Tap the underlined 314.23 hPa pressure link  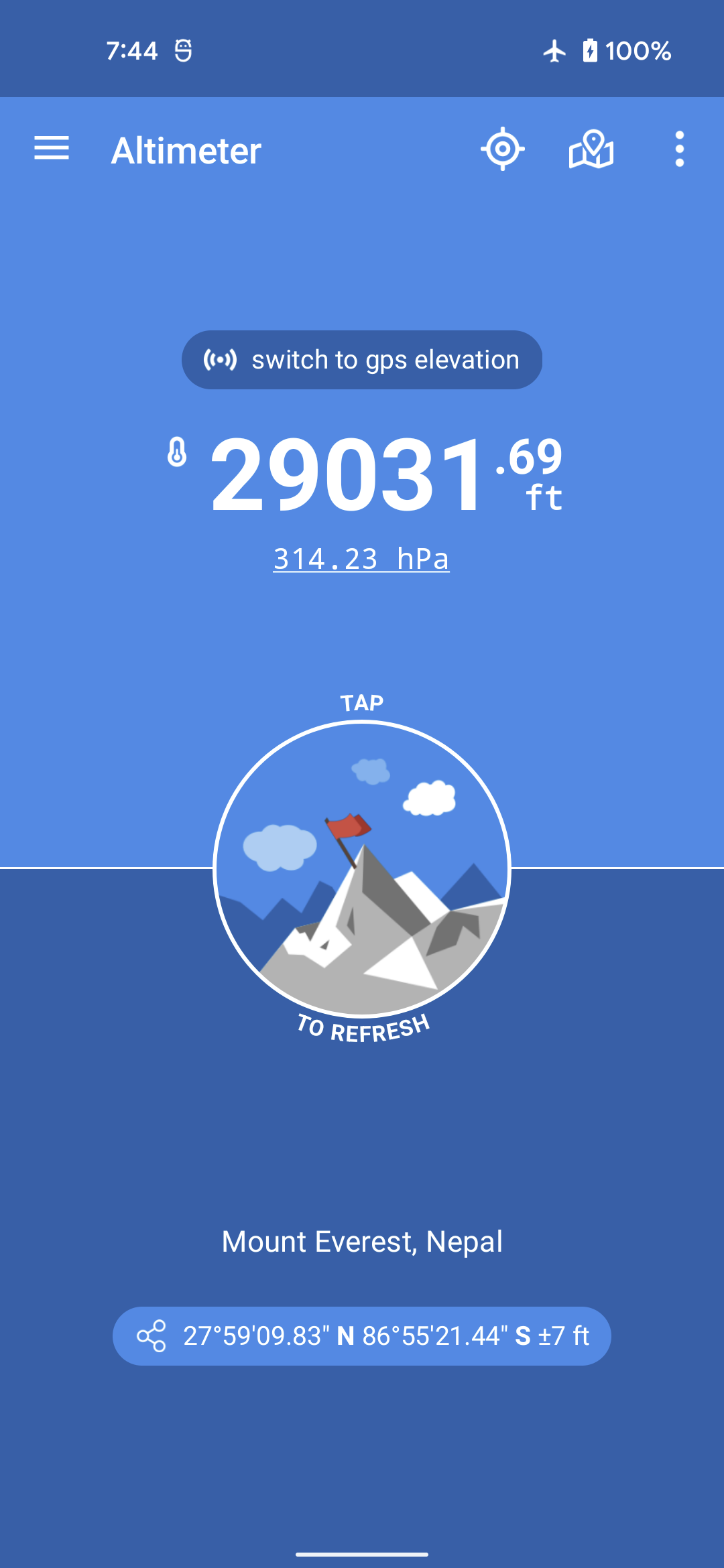coord(361,559)
